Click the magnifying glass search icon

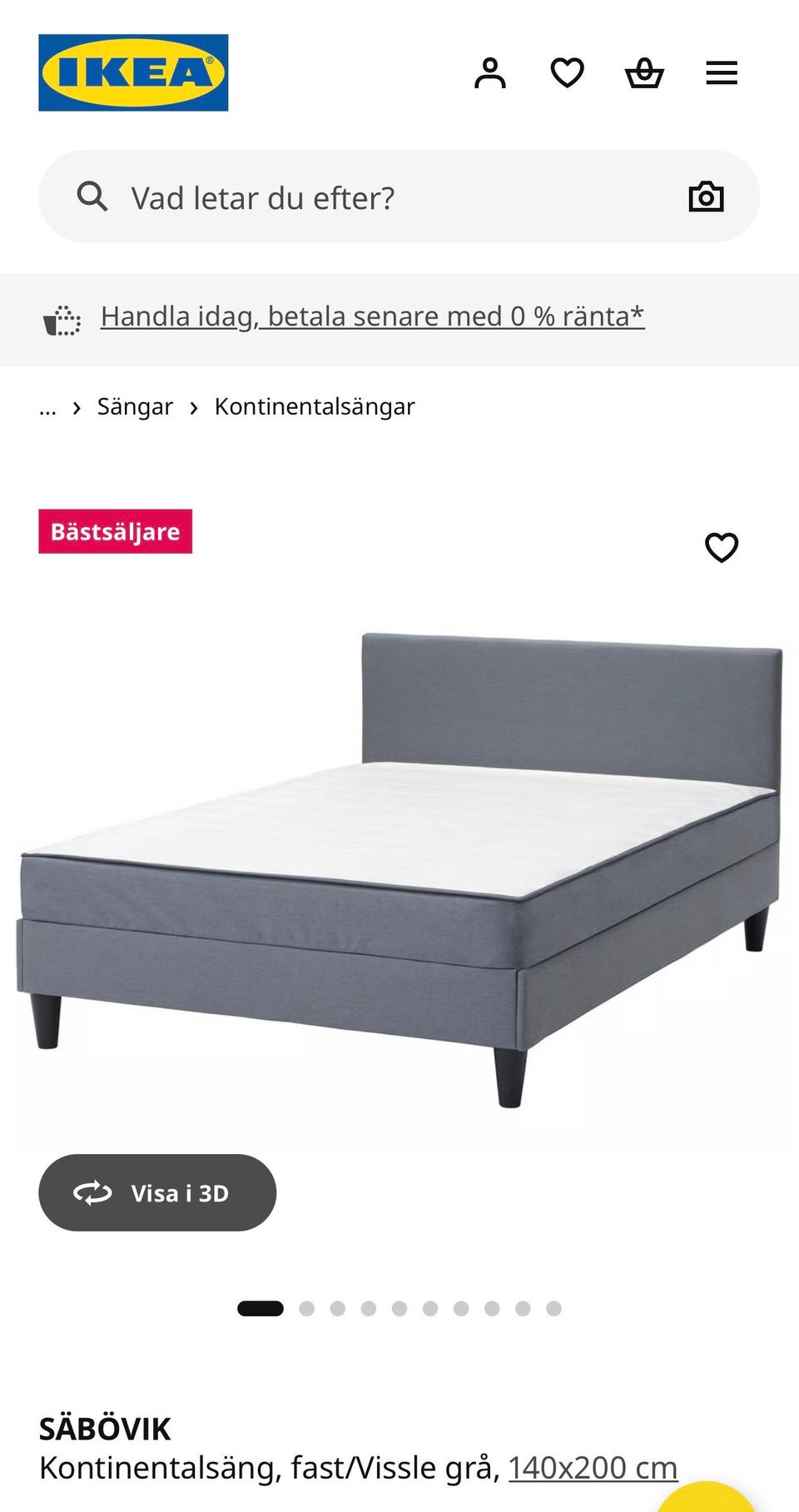coord(92,196)
